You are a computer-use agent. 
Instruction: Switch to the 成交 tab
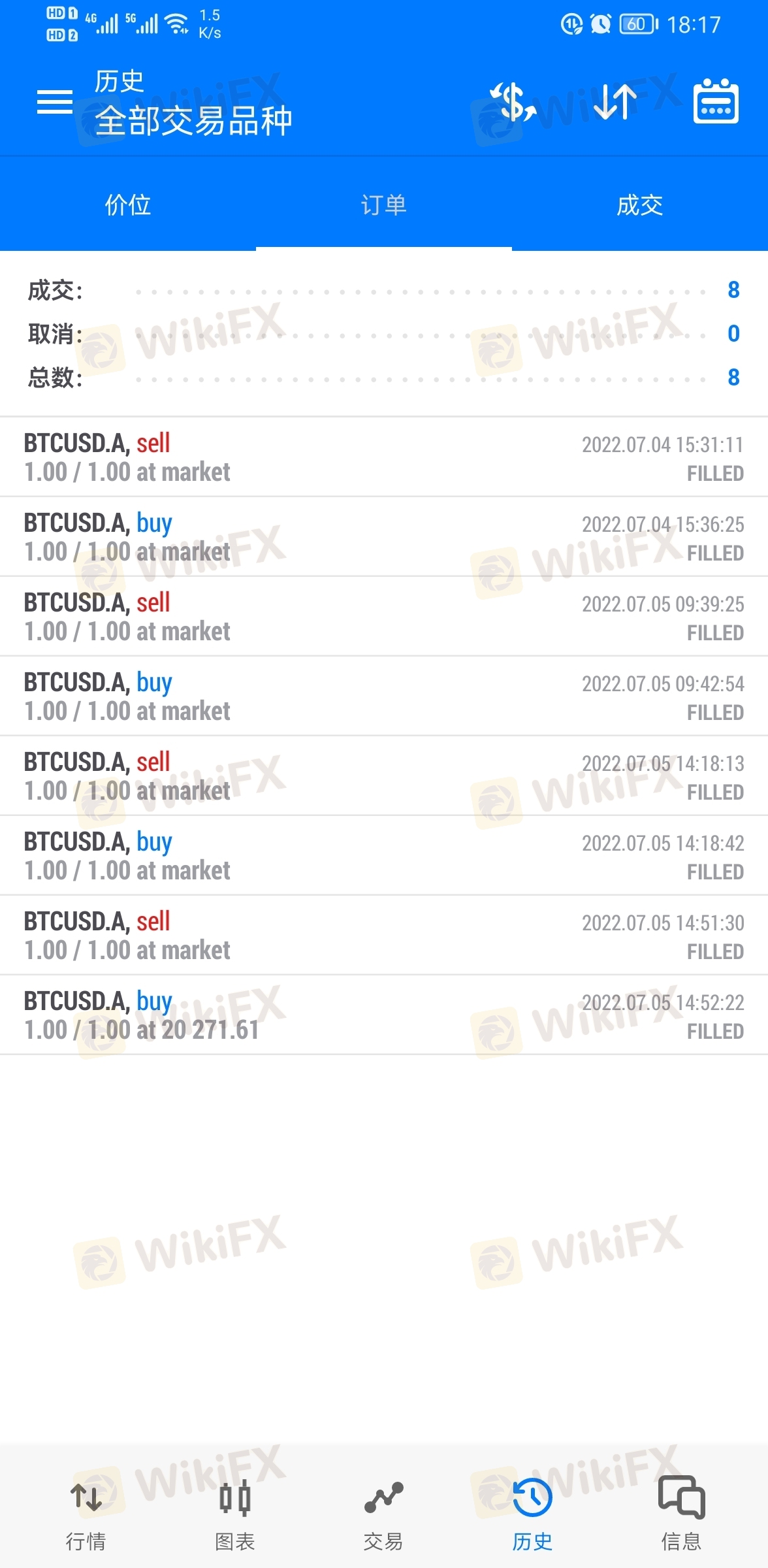pos(640,205)
